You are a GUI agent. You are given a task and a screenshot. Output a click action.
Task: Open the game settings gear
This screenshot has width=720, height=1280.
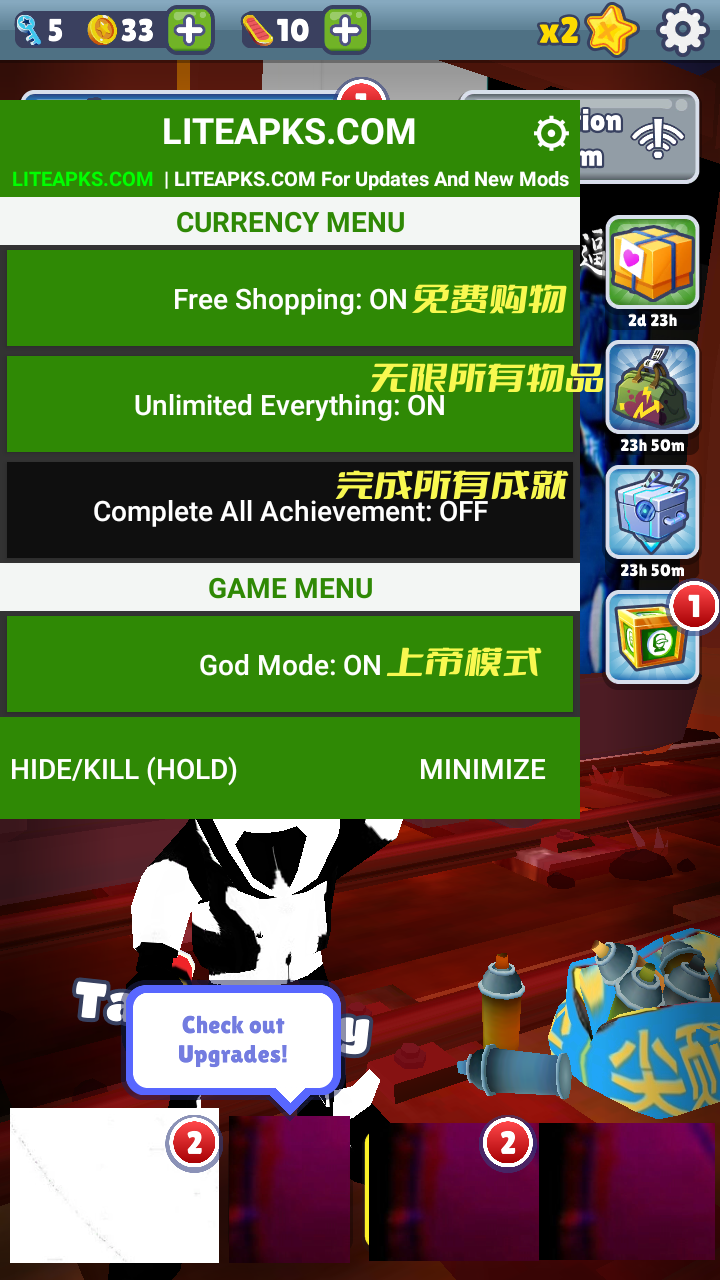pos(683,31)
